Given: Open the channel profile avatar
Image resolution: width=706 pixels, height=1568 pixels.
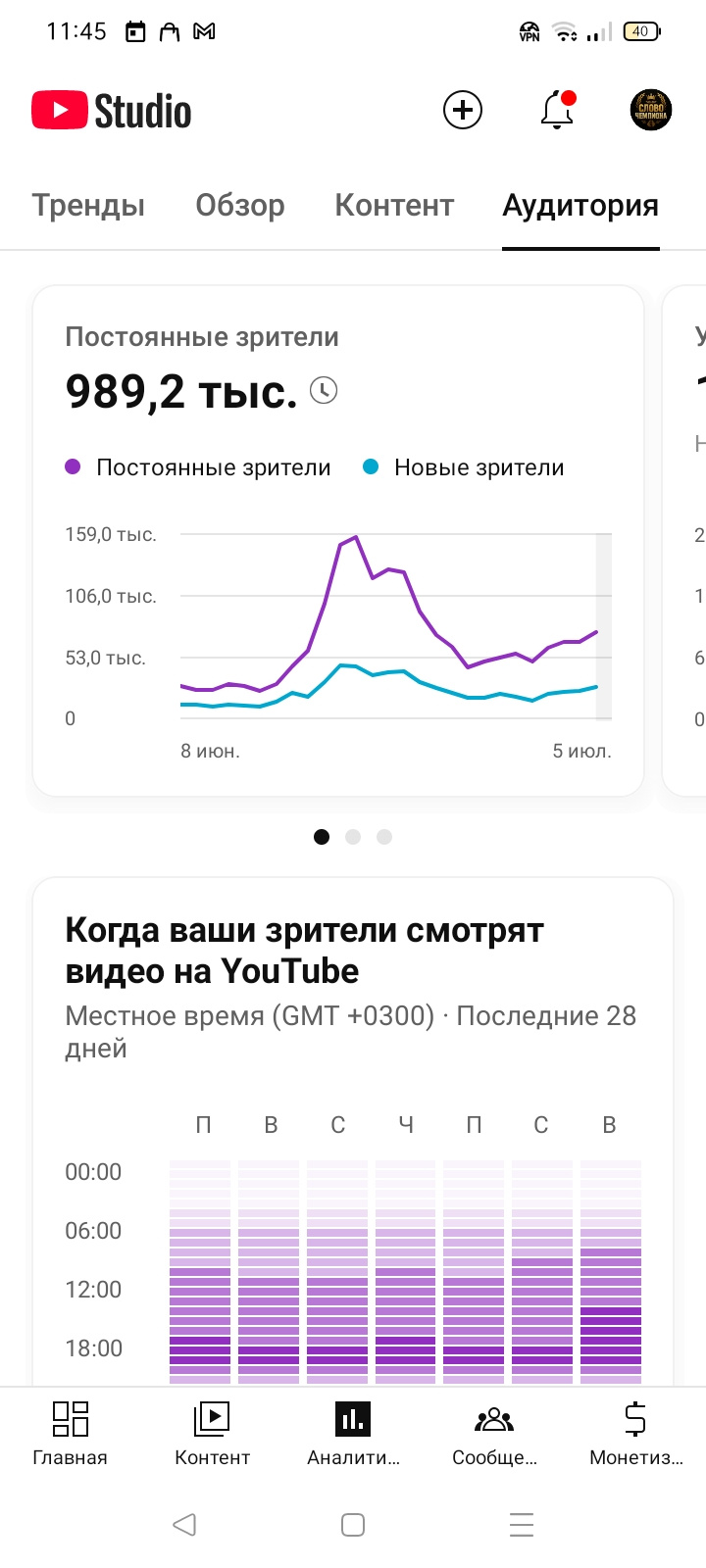Looking at the screenshot, I should pyautogui.click(x=650, y=110).
